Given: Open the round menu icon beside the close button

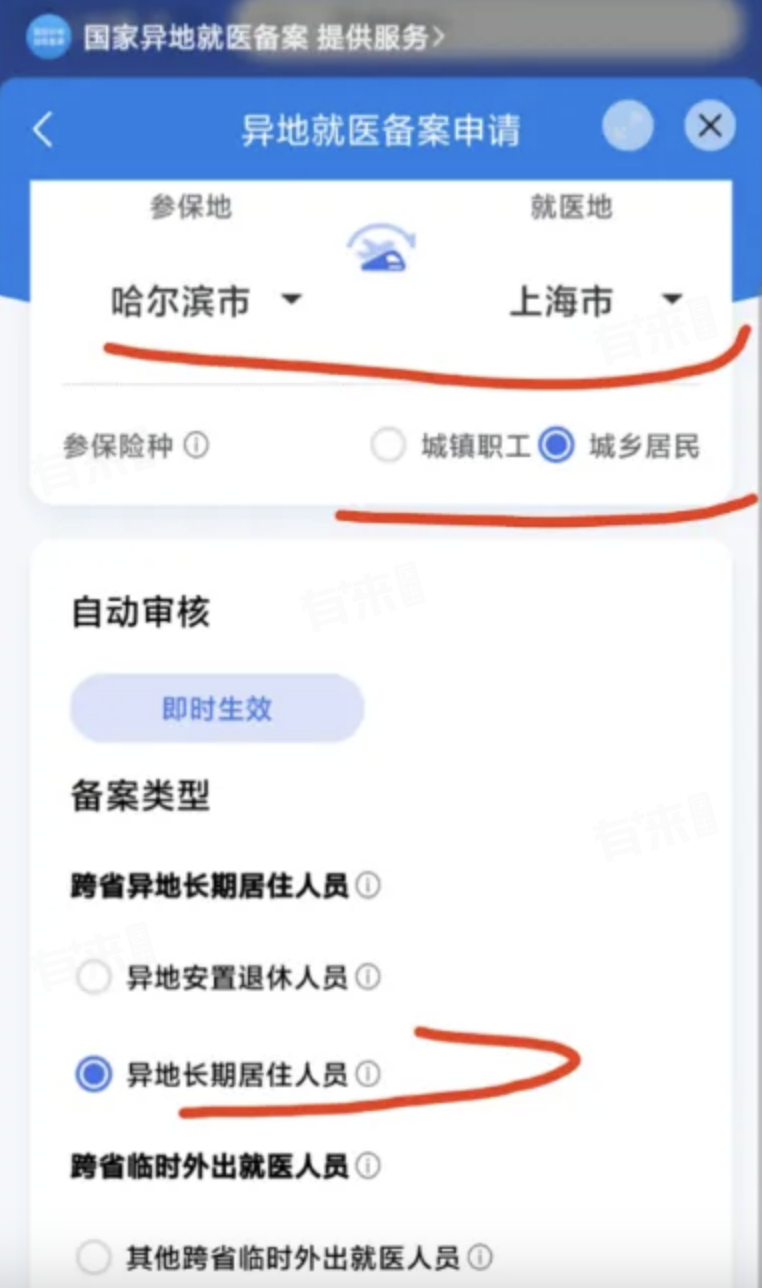Looking at the screenshot, I should pyautogui.click(x=628, y=127).
